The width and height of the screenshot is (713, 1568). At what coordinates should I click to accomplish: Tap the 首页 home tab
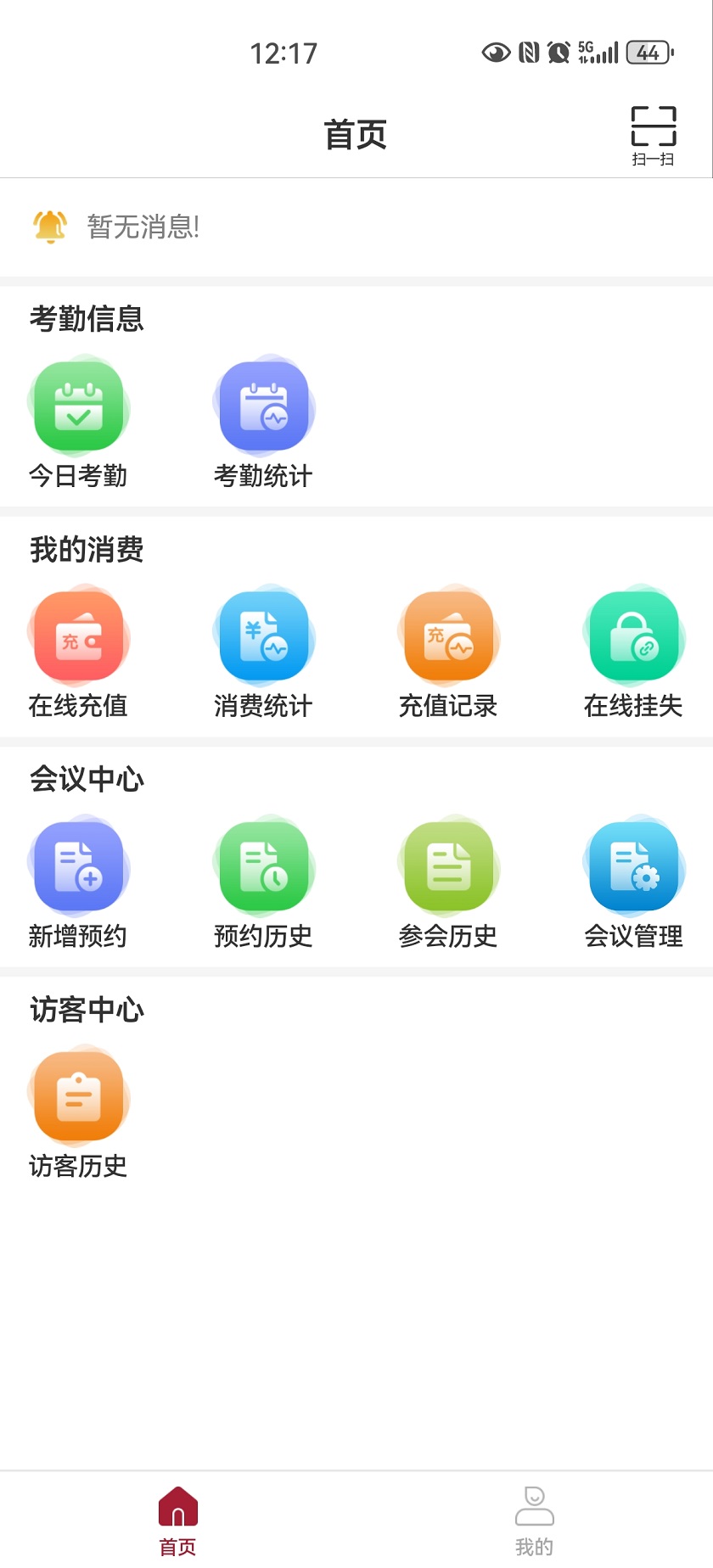[x=178, y=1521]
